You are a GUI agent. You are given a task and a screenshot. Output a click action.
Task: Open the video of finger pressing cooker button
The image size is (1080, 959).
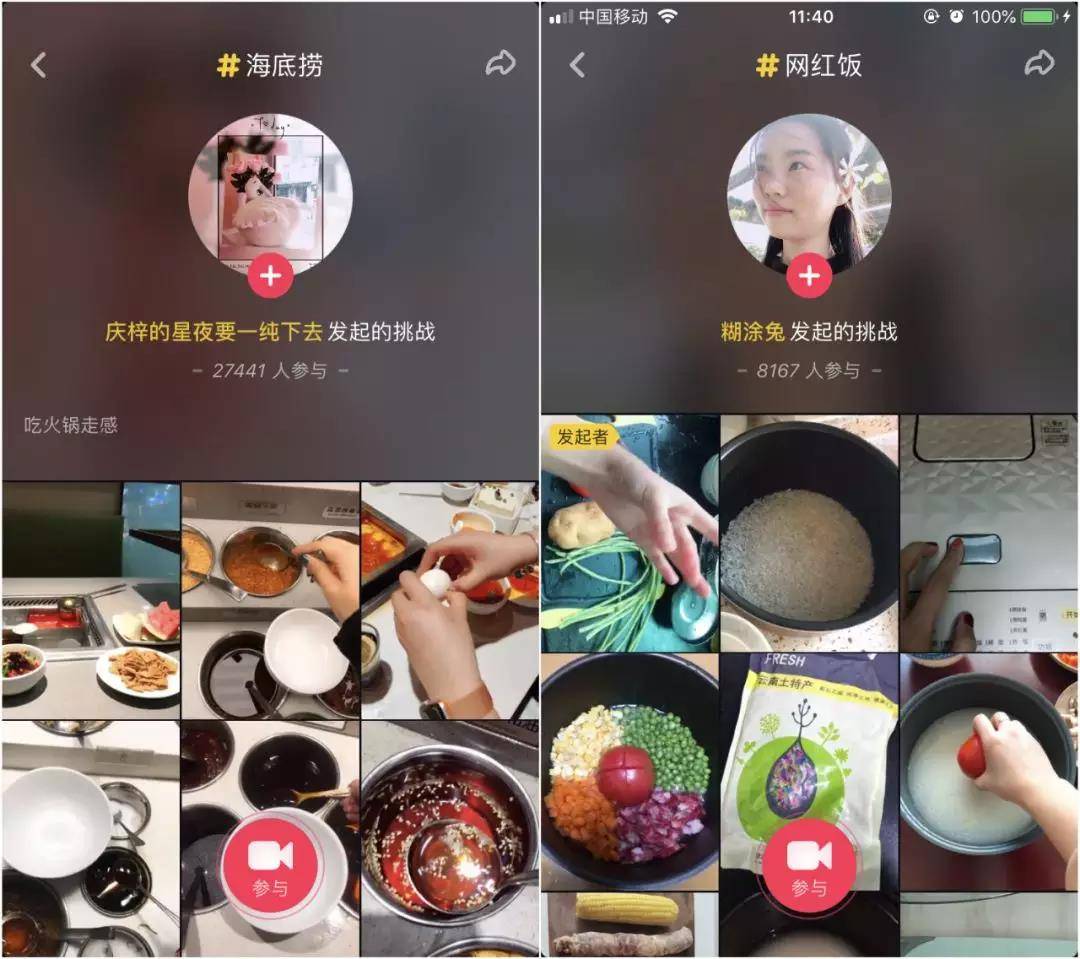click(988, 533)
